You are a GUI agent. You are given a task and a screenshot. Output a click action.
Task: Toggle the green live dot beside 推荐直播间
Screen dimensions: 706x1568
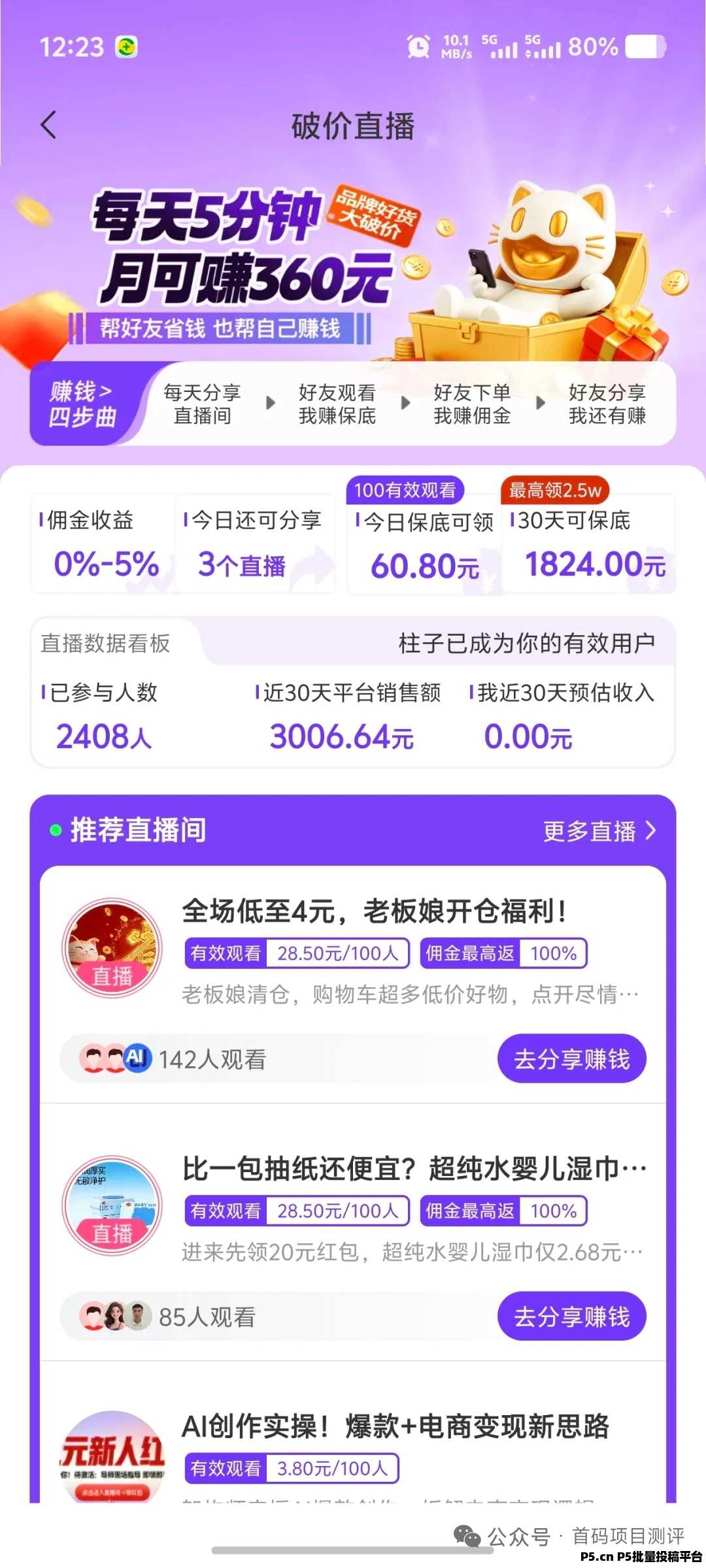point(55,830)
